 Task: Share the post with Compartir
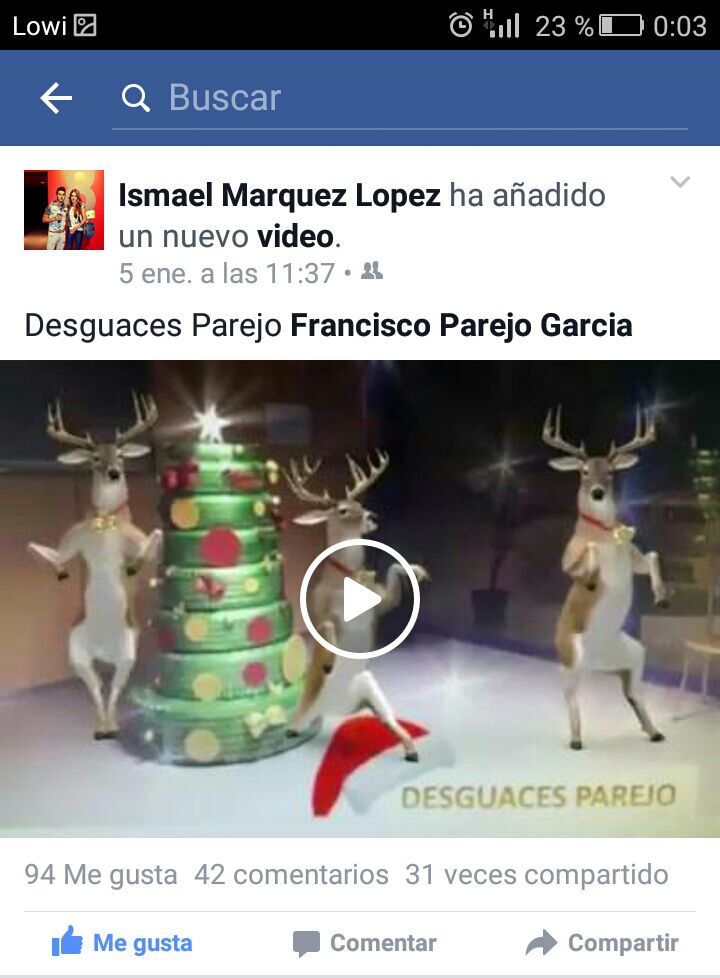(x=602, y=943)
